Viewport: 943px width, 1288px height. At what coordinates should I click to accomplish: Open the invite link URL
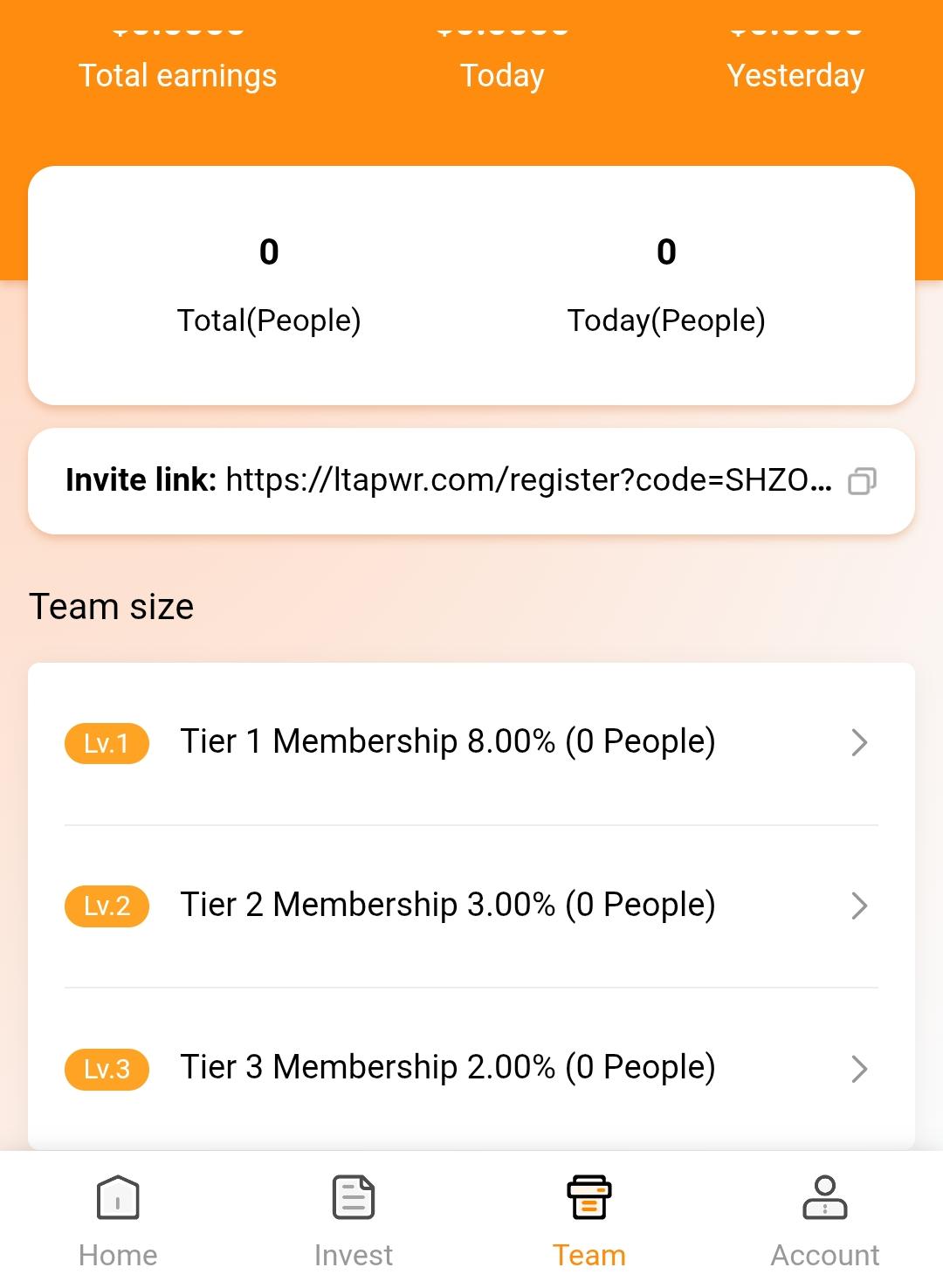click(528, 480)
